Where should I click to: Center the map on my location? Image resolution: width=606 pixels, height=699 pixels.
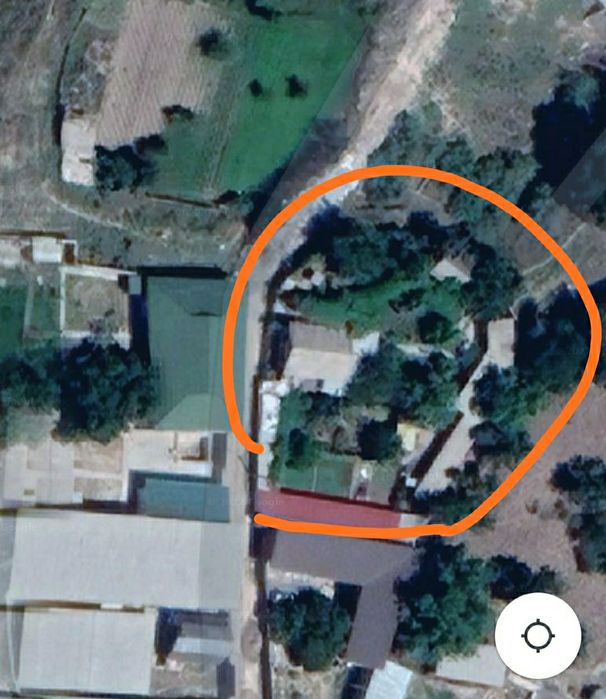tap(538, 636)
